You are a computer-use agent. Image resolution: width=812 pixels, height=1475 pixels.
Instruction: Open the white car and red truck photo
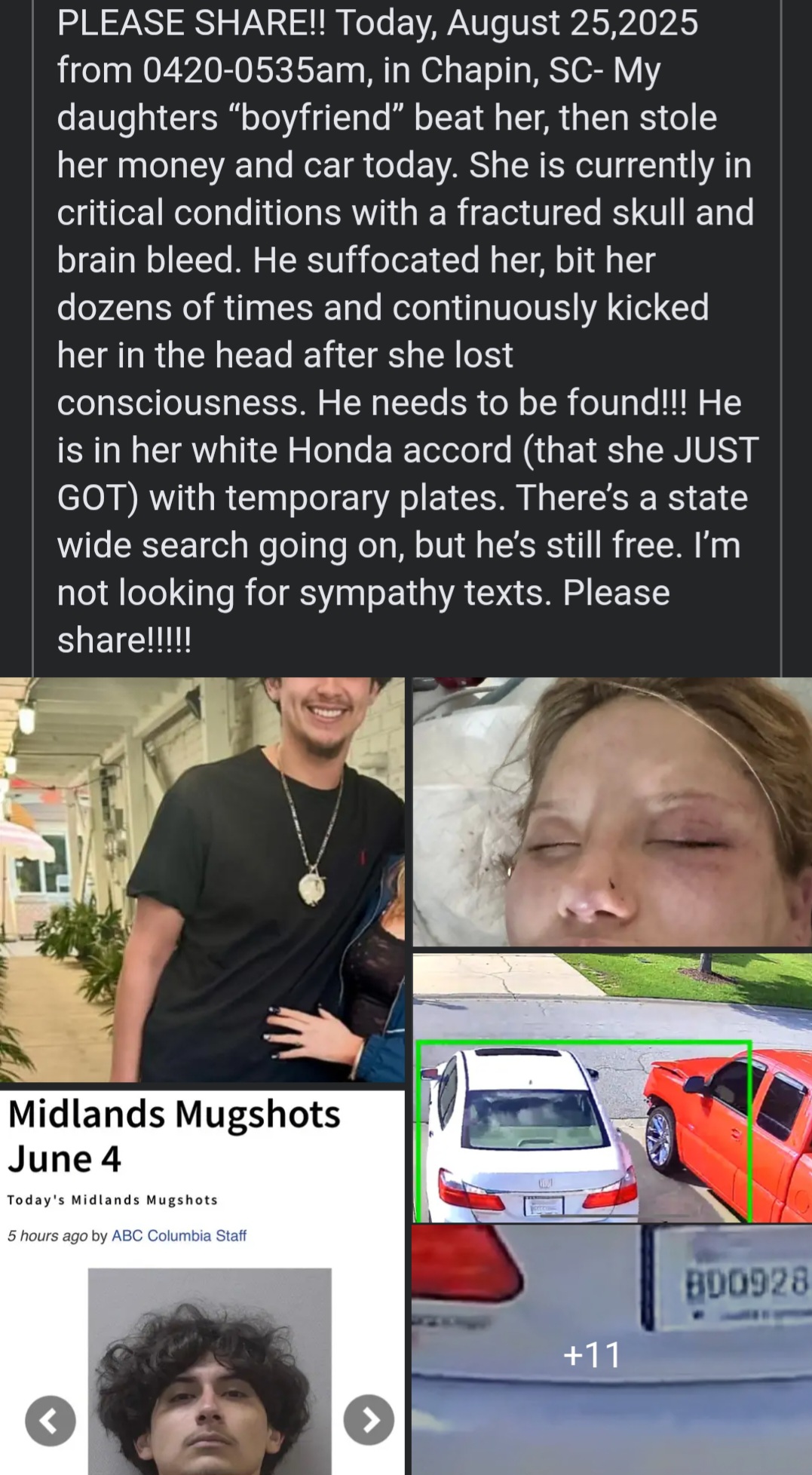tap(612, 1087)
